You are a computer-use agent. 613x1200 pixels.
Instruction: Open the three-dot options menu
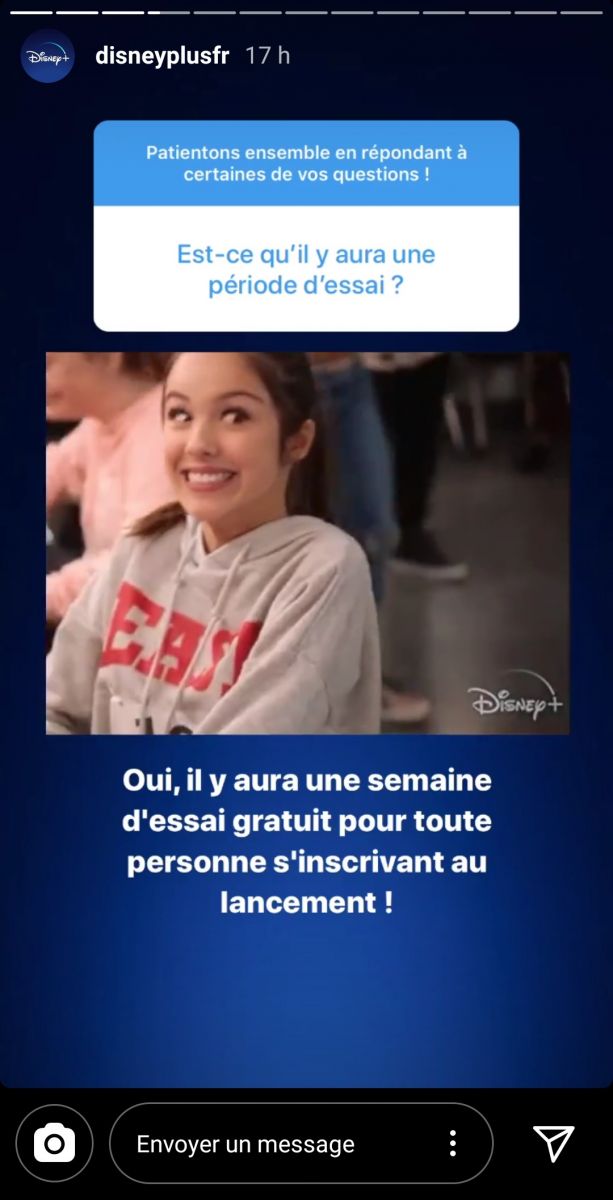[453, 1143]
